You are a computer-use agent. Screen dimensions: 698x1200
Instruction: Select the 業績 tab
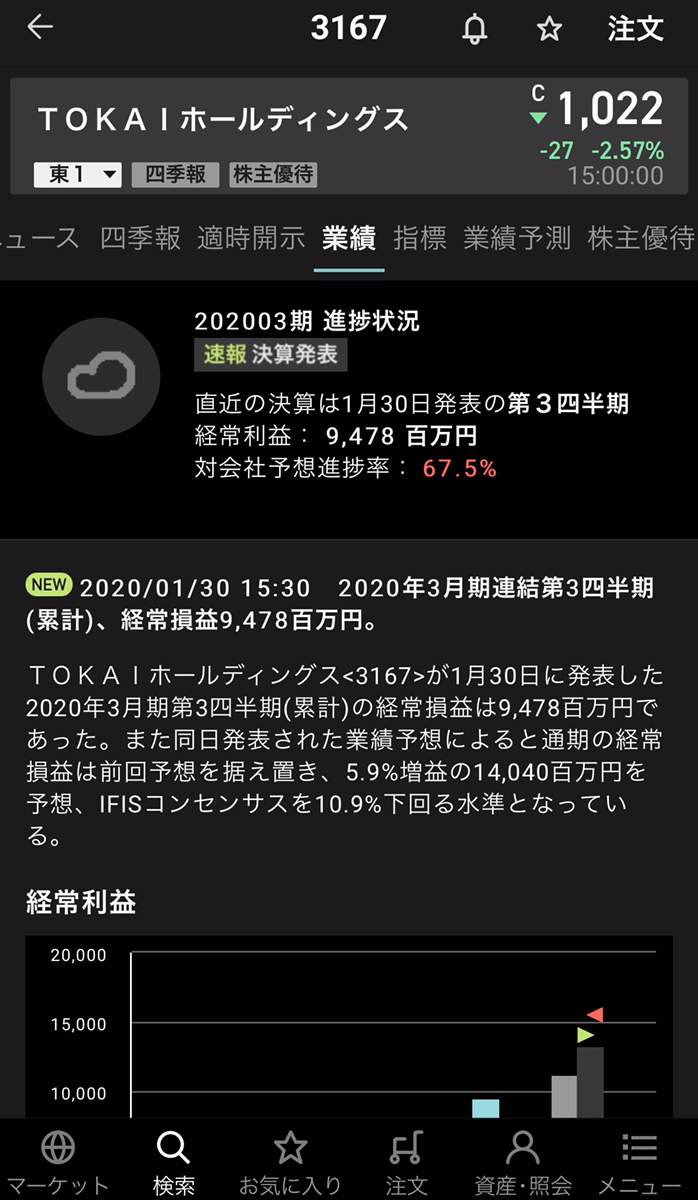(348, 238)
